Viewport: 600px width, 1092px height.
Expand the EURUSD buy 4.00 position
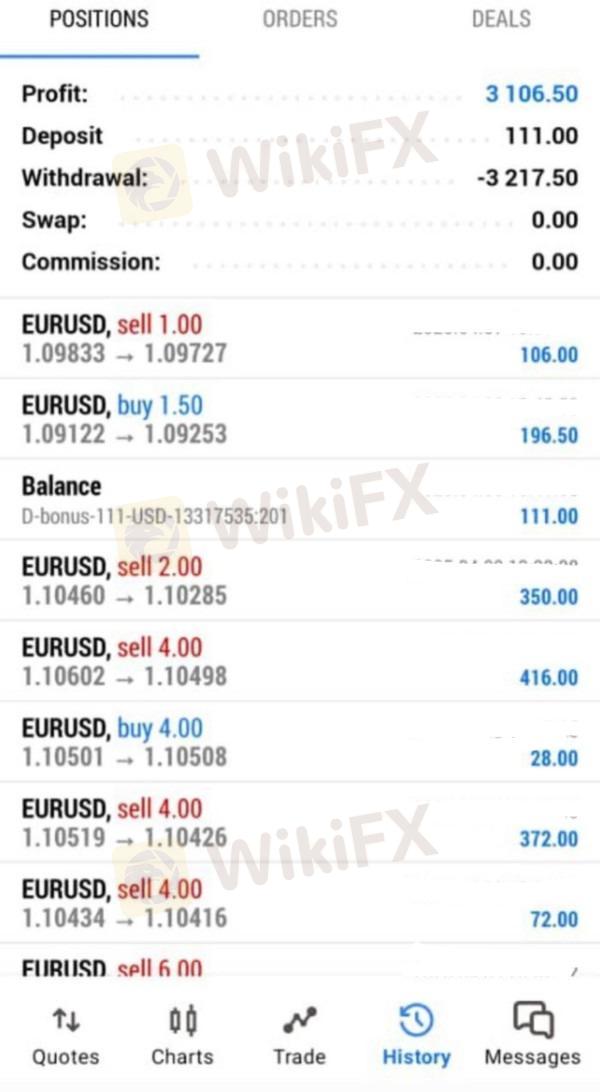coord(300,742)
